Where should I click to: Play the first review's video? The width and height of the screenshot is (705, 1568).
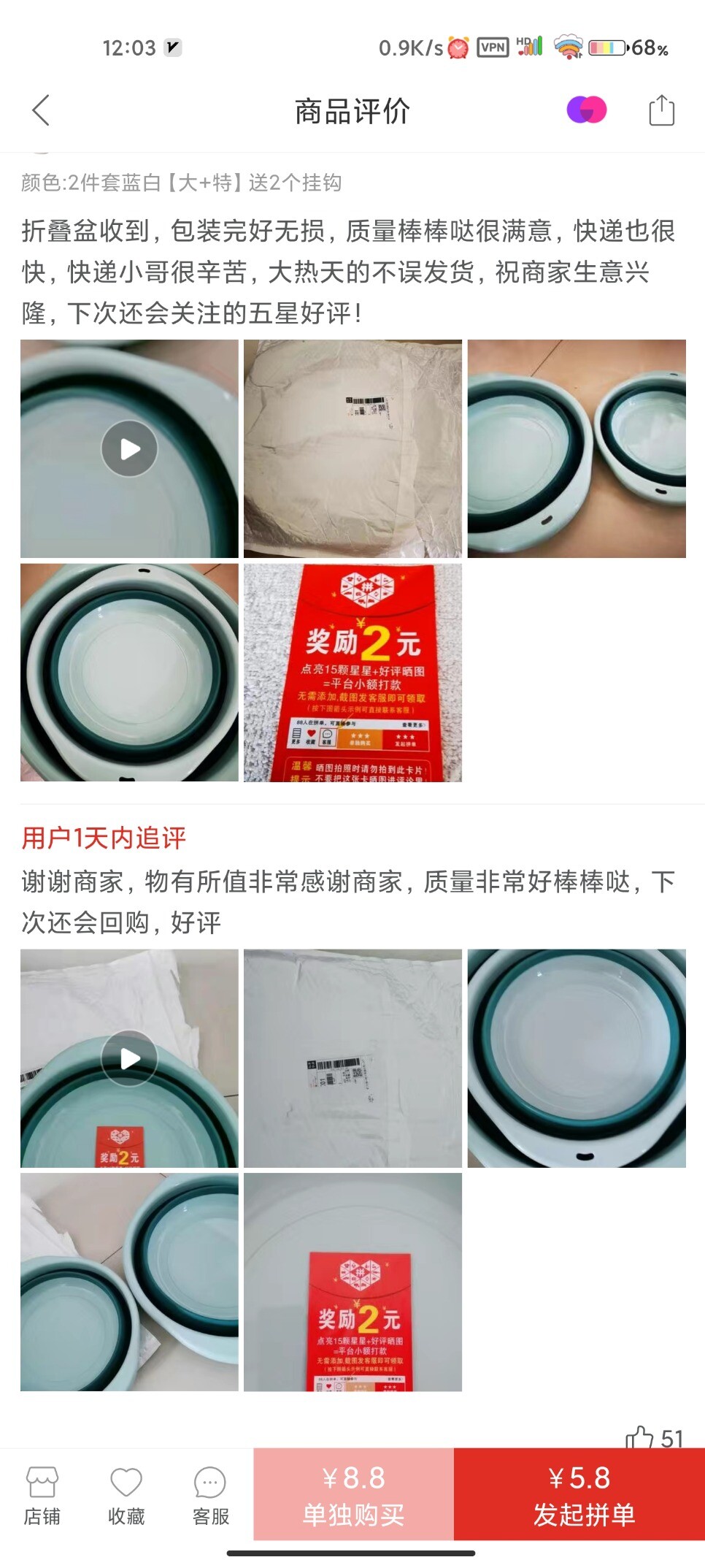pos(129,448)
